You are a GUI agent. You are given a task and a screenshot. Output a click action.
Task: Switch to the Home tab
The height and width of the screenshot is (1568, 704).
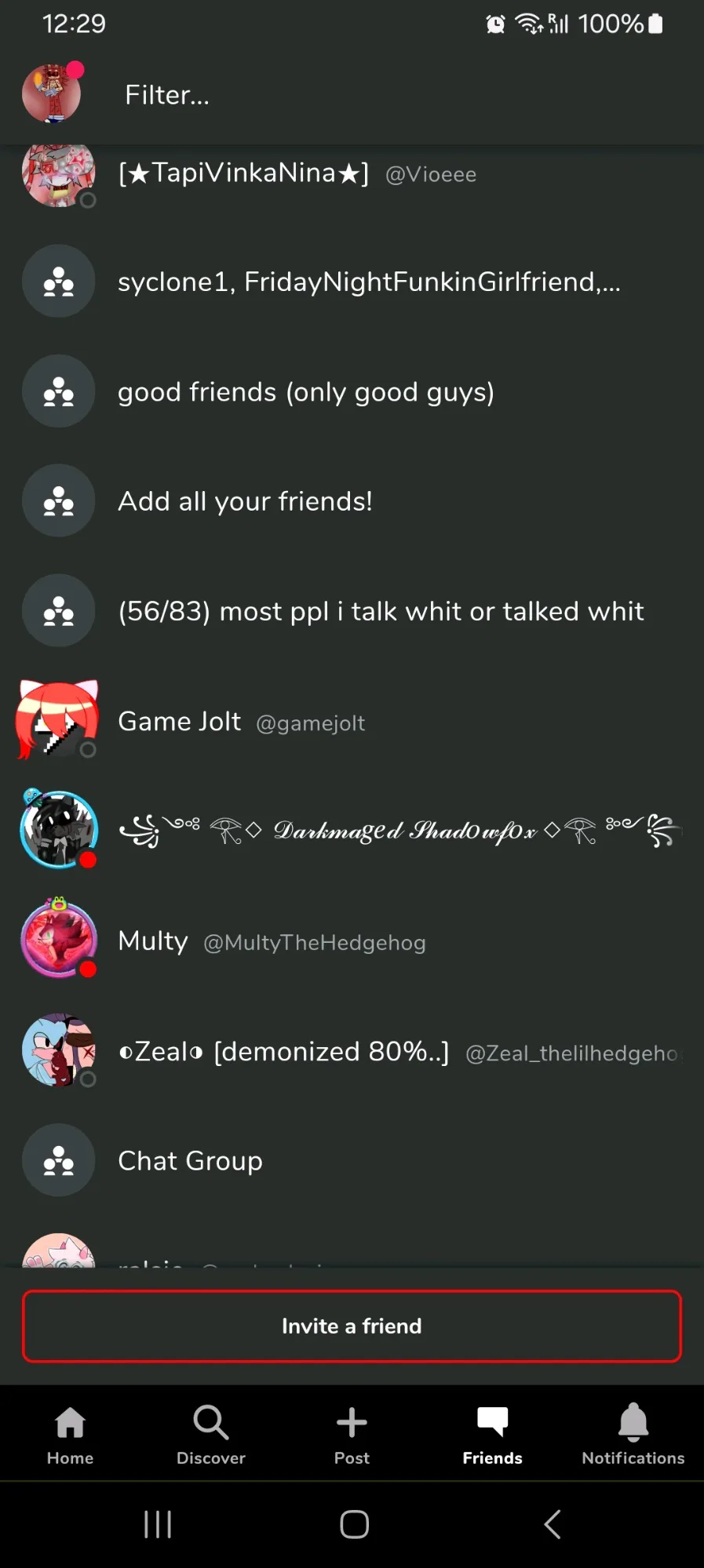click(x=70, y=1435)
